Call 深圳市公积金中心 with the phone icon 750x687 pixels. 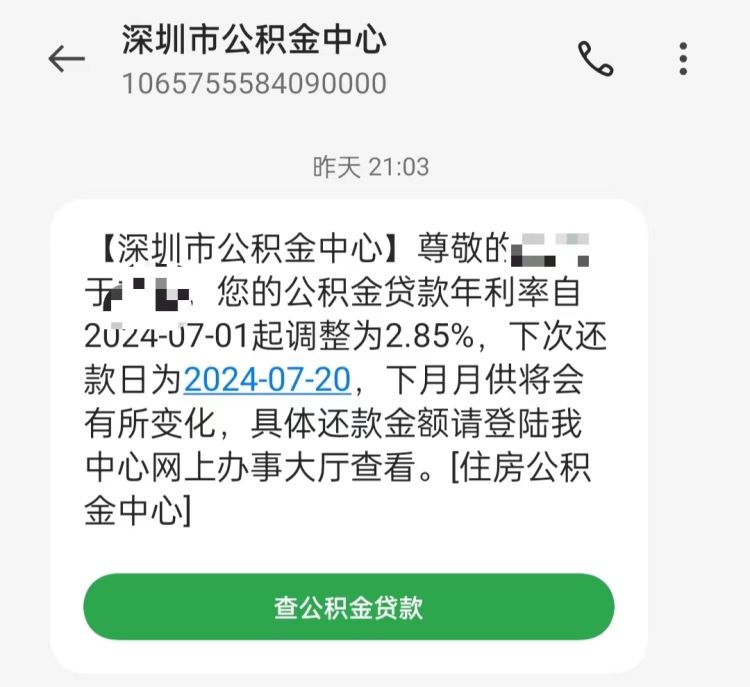595,59
